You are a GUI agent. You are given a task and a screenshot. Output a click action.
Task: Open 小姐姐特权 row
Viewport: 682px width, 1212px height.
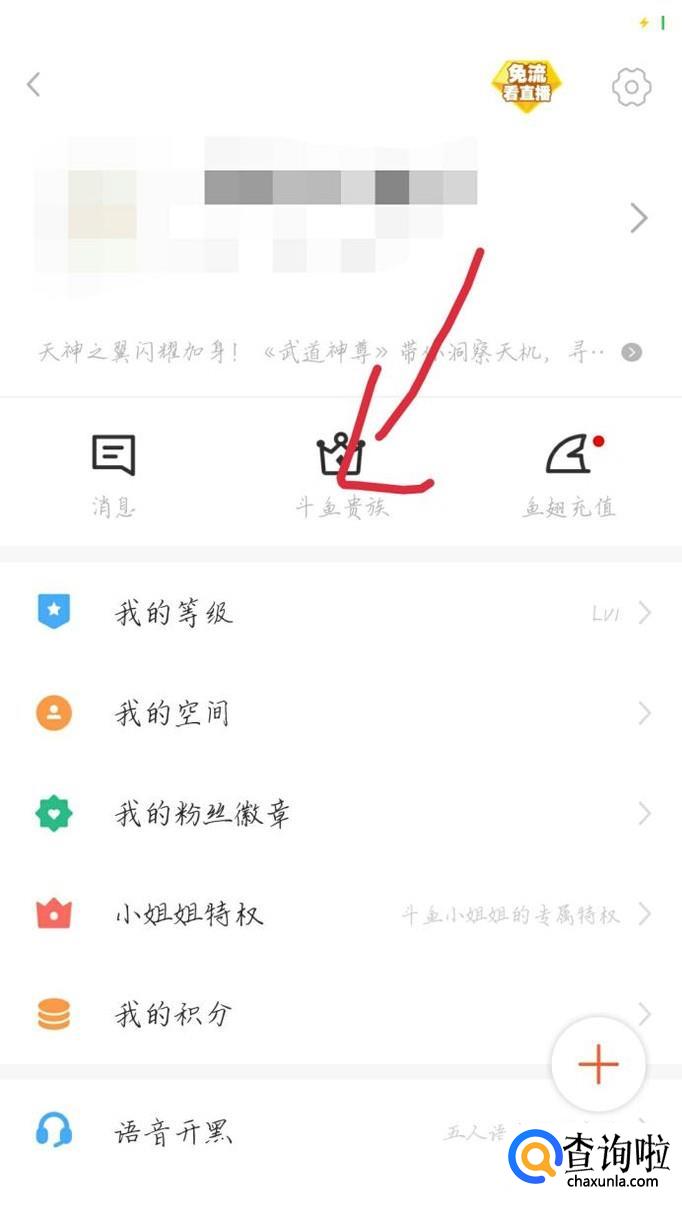coord(340,914)
